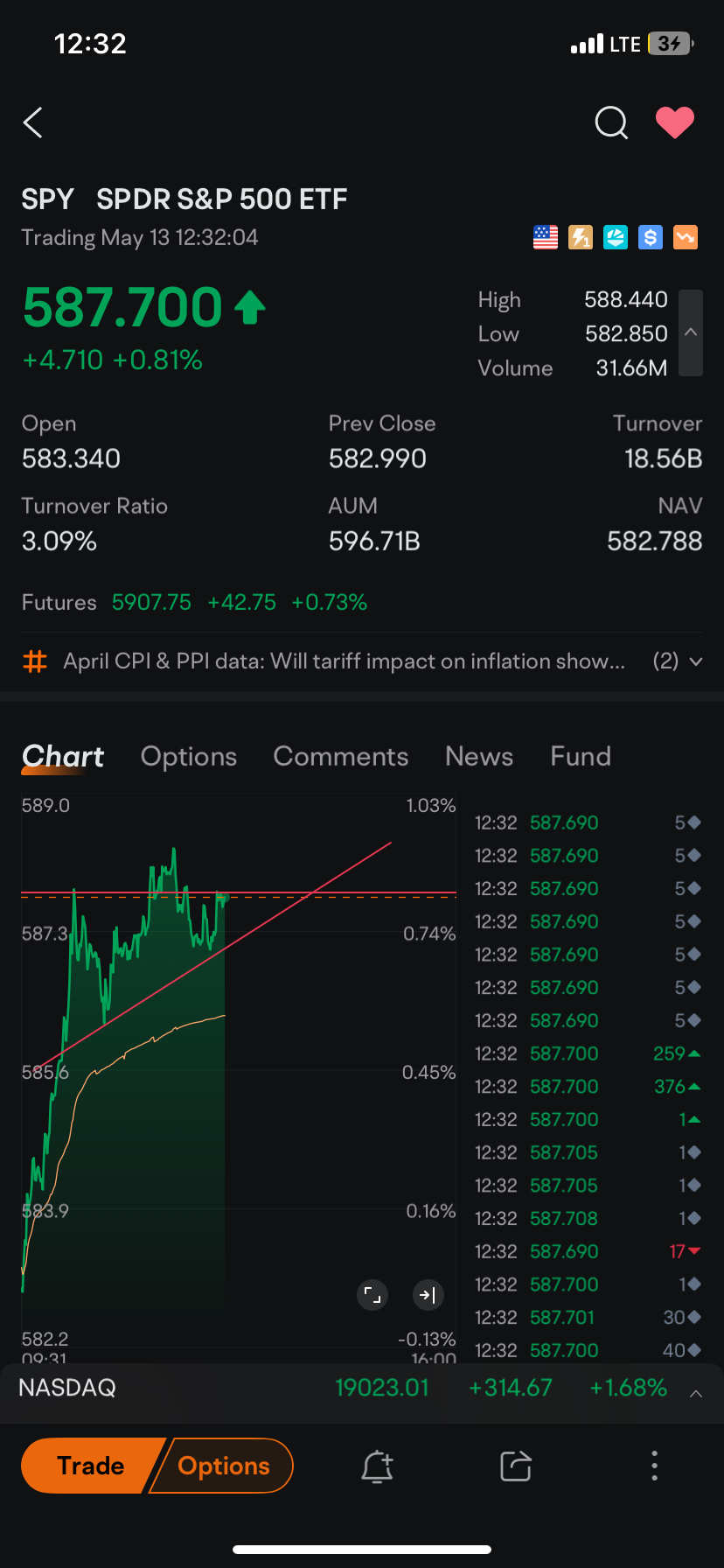The width and height of the screenshot is (724, 1568).
Task: Add a price alert with the bell
Action: (377, 1466)
